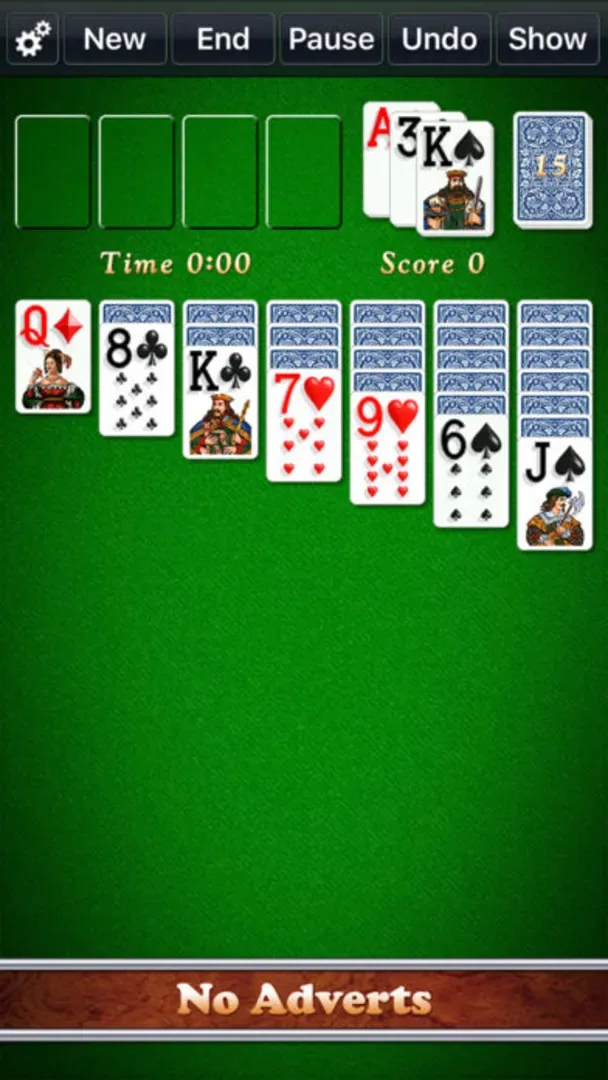Draw cards from the stock pile
This screenshot has height=1080, width=608.
[x=552, y=169]
